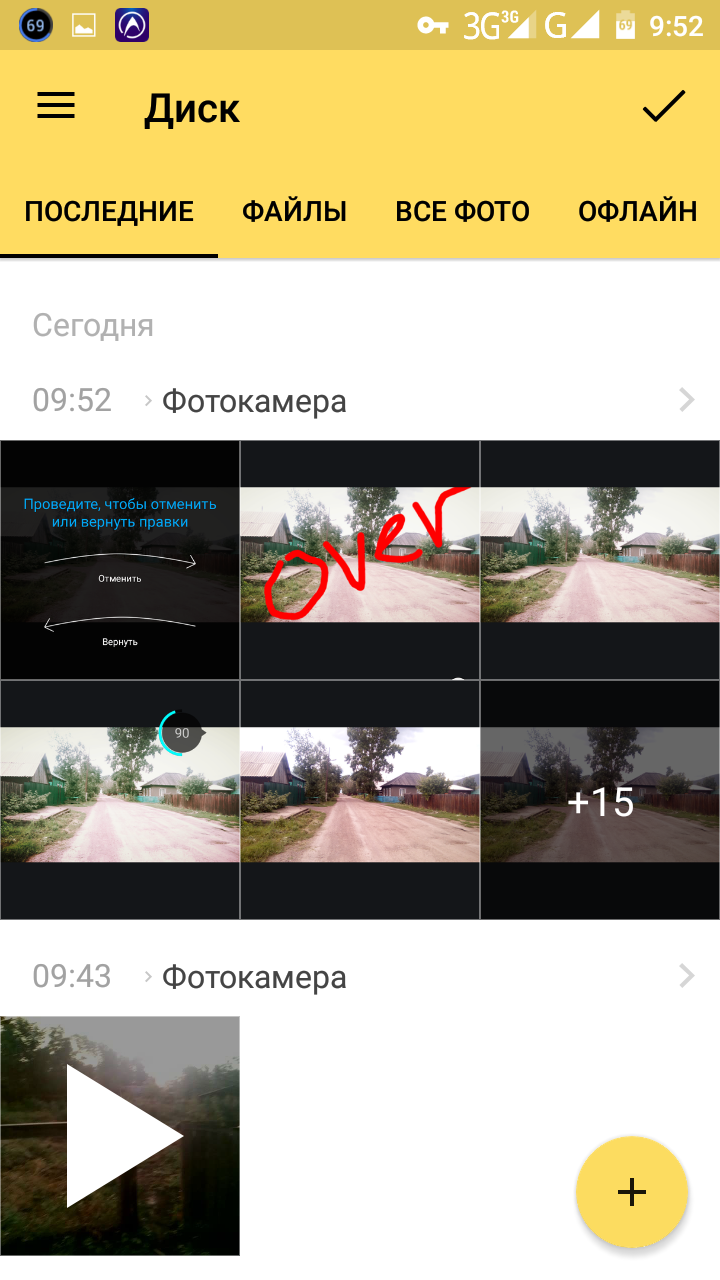Open the photo with red 'Over' drawing

360,560
